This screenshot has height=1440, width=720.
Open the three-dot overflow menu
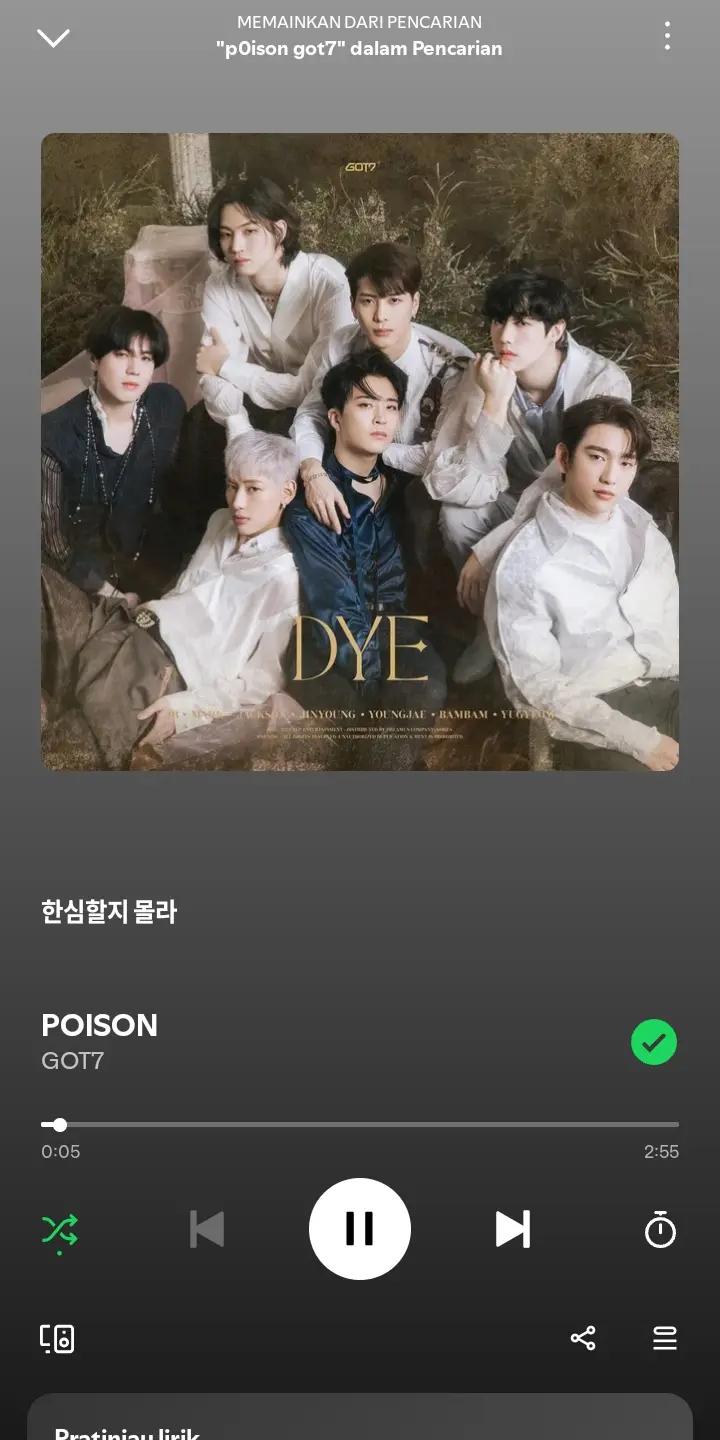tap(667, 36)
